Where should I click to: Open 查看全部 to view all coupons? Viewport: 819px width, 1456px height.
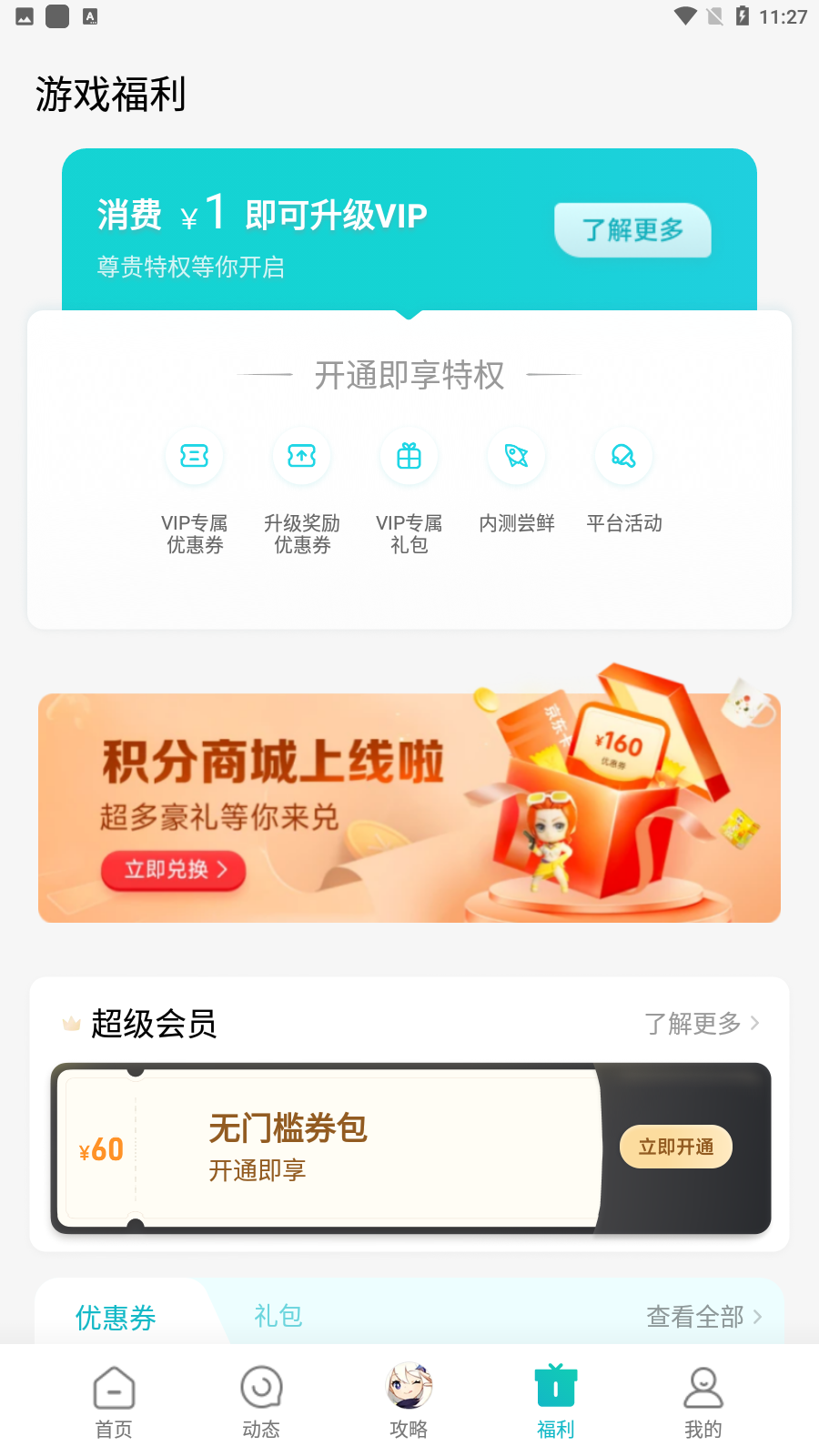(703, 1317)
